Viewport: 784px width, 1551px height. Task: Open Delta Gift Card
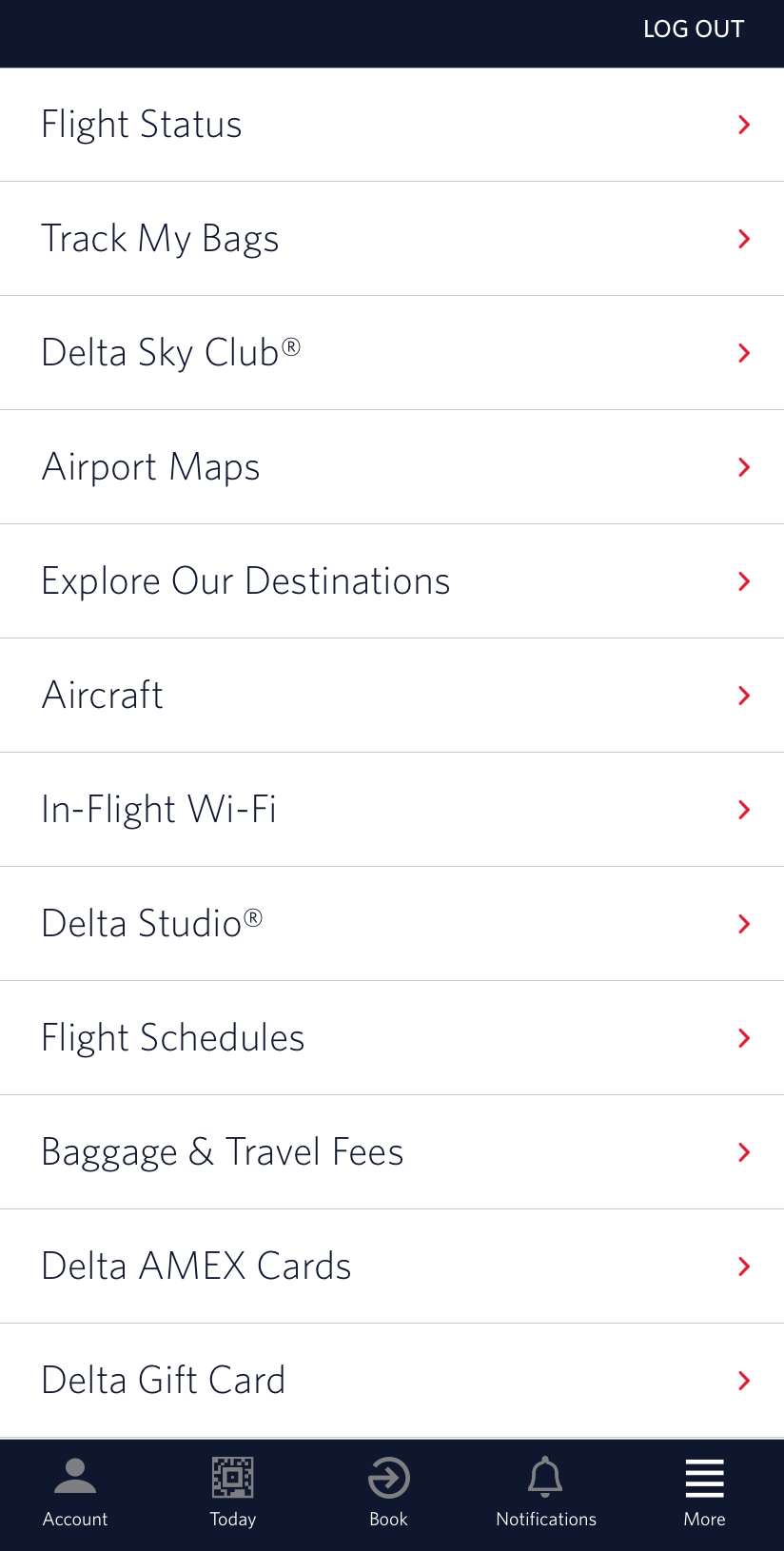click(x=392, y=1381)
